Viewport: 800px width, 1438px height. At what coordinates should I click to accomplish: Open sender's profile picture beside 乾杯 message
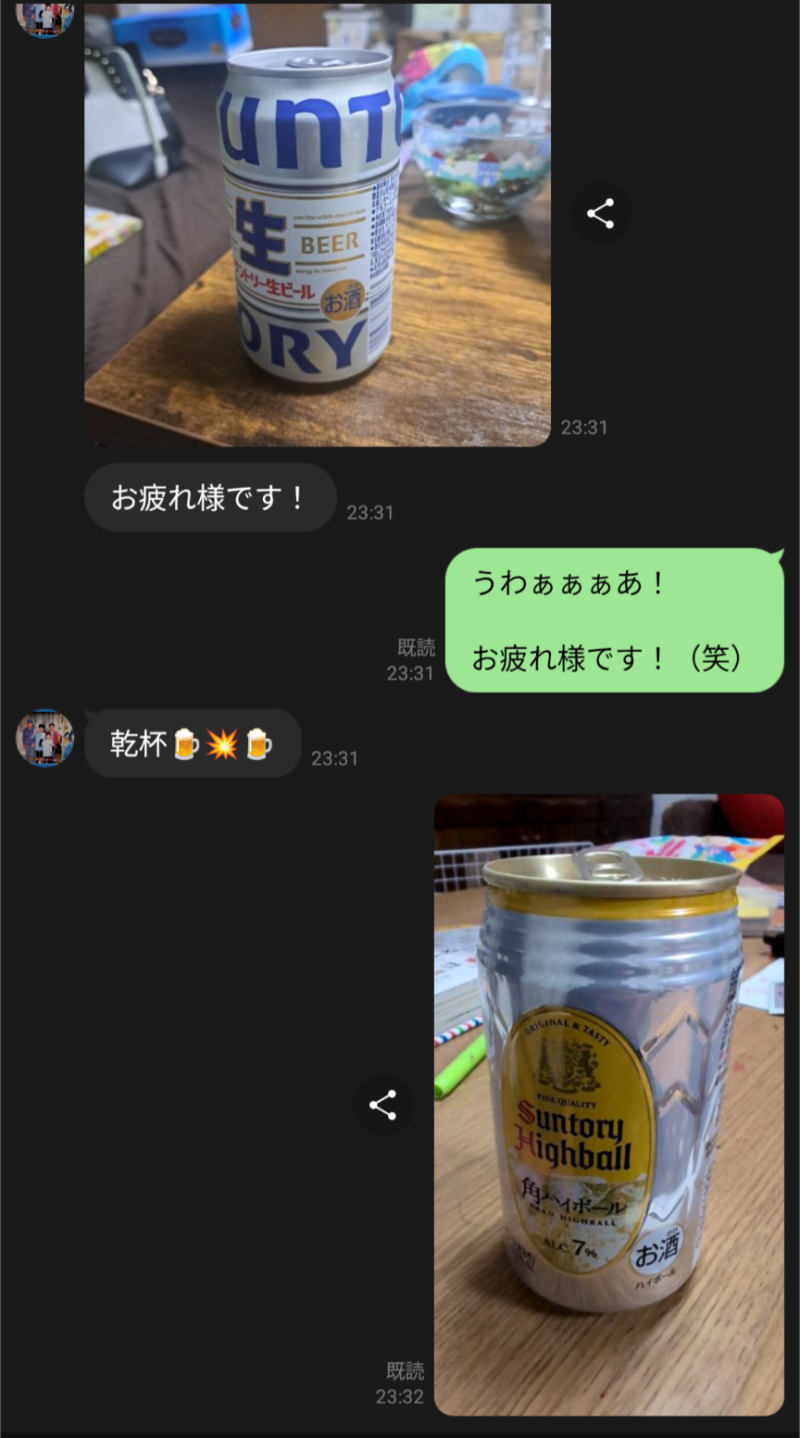[x=45, y=739]
